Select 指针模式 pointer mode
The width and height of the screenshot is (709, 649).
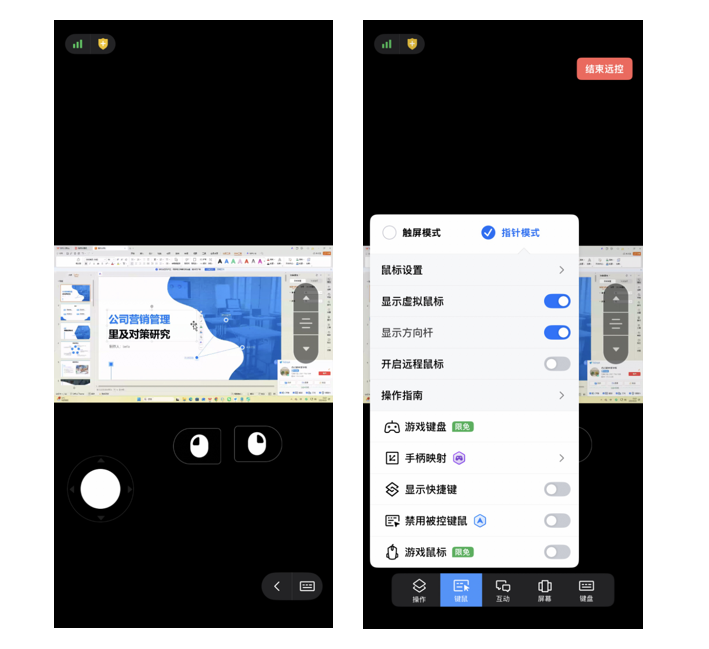pos(510,233)
